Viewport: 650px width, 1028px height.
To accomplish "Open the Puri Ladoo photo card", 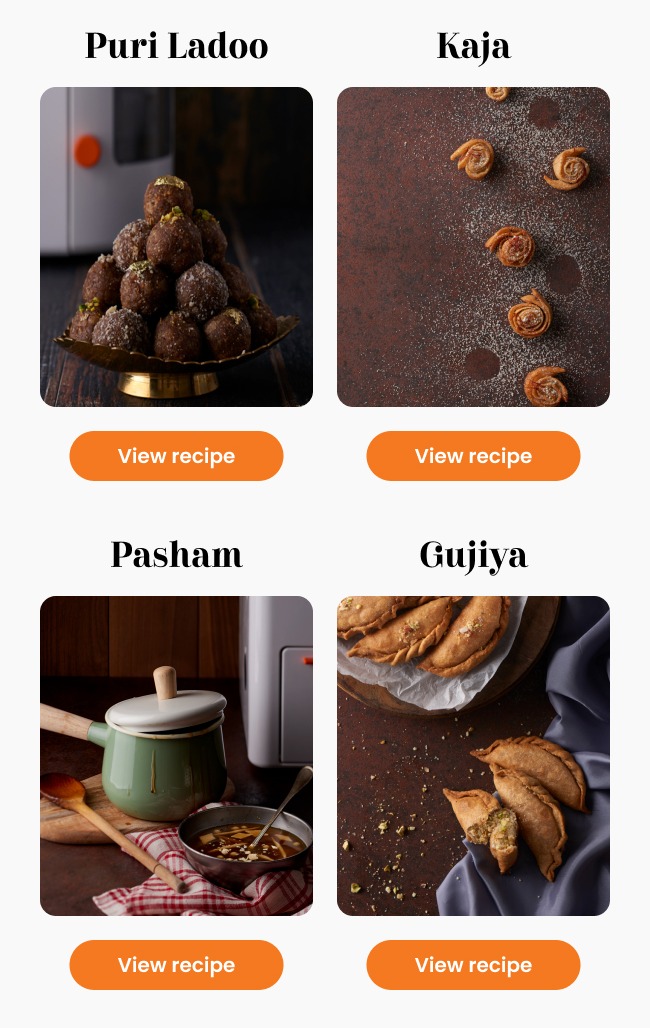I will [x=176, y=247].
